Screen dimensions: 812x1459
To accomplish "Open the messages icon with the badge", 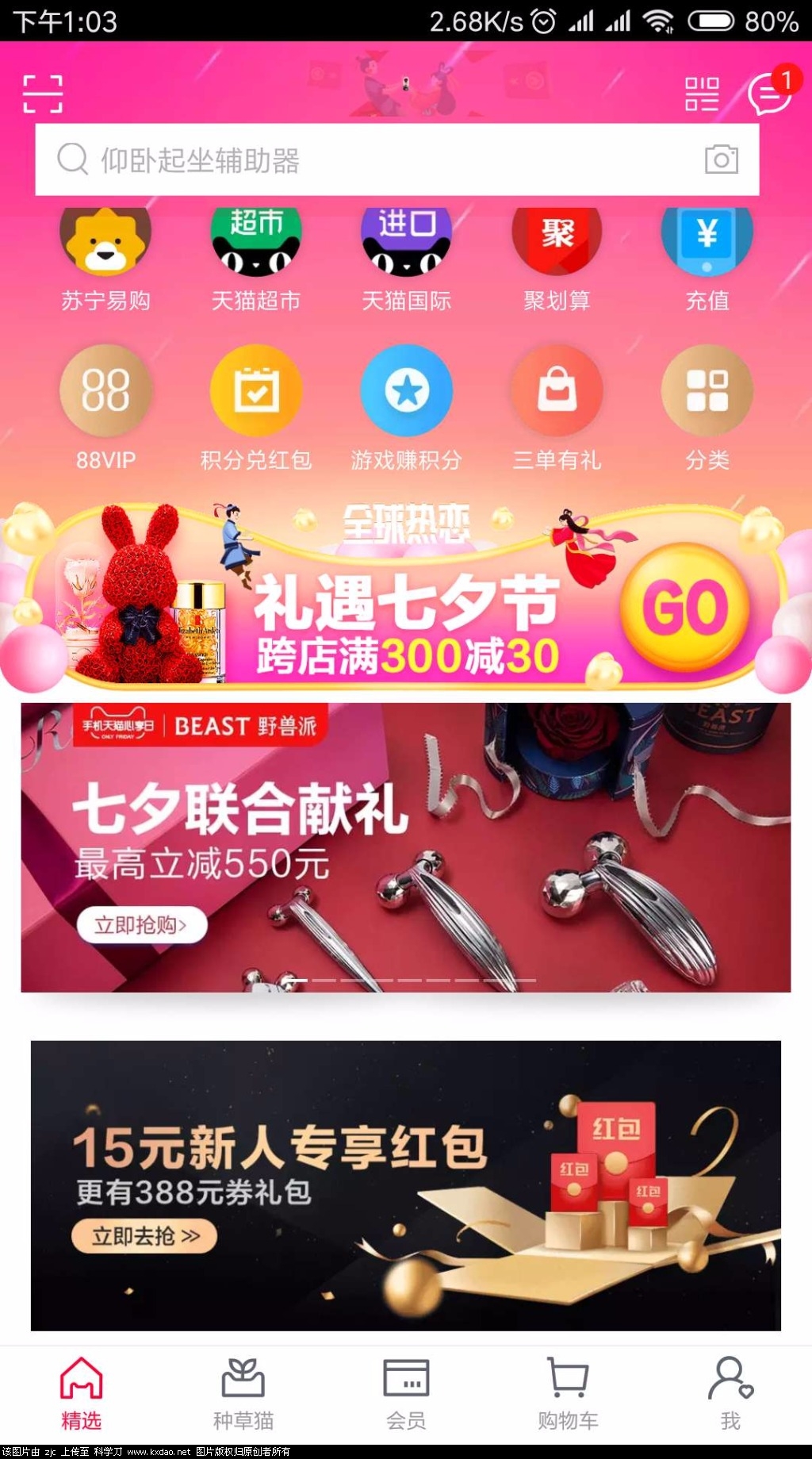I will point(768,94).
